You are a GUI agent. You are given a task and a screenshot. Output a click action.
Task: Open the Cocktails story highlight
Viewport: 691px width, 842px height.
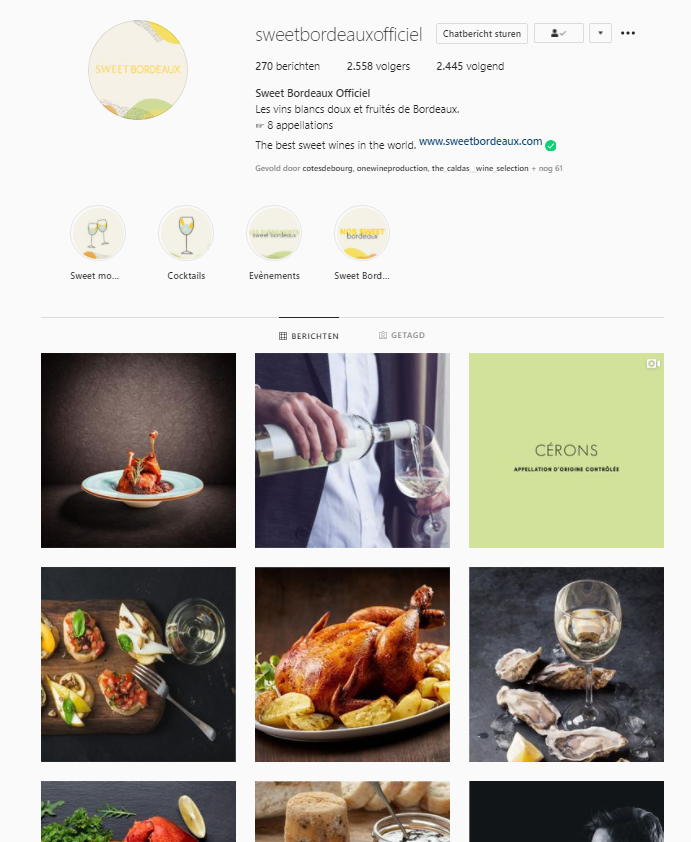pos(186,234)
